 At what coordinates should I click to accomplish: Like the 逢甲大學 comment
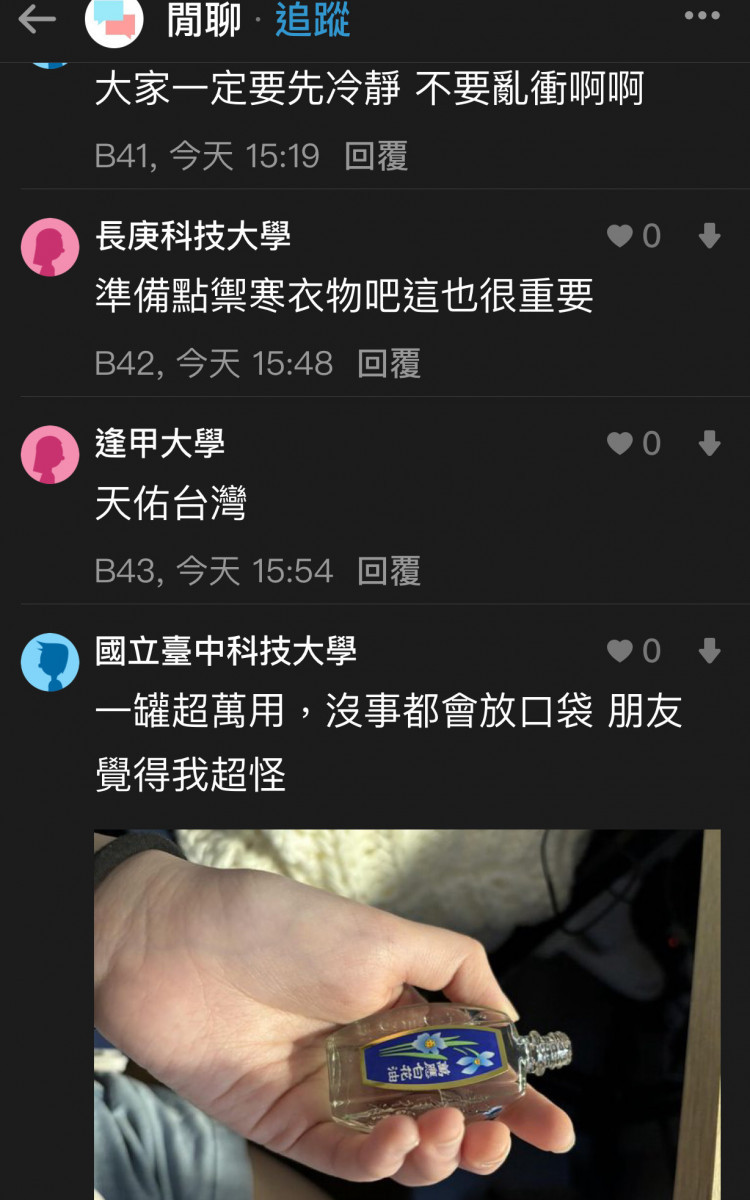point(621,443)
